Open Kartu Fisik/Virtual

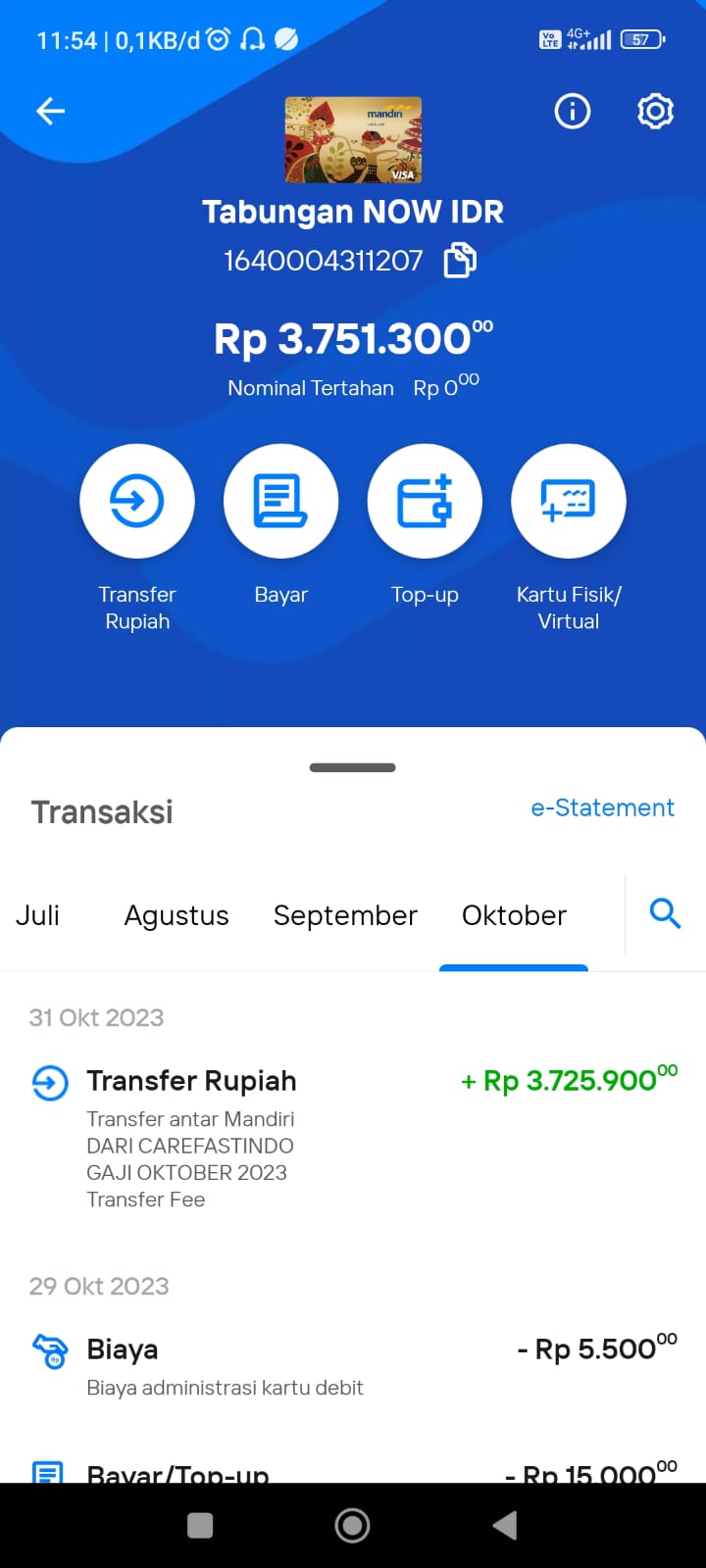[x=569, y=501]
